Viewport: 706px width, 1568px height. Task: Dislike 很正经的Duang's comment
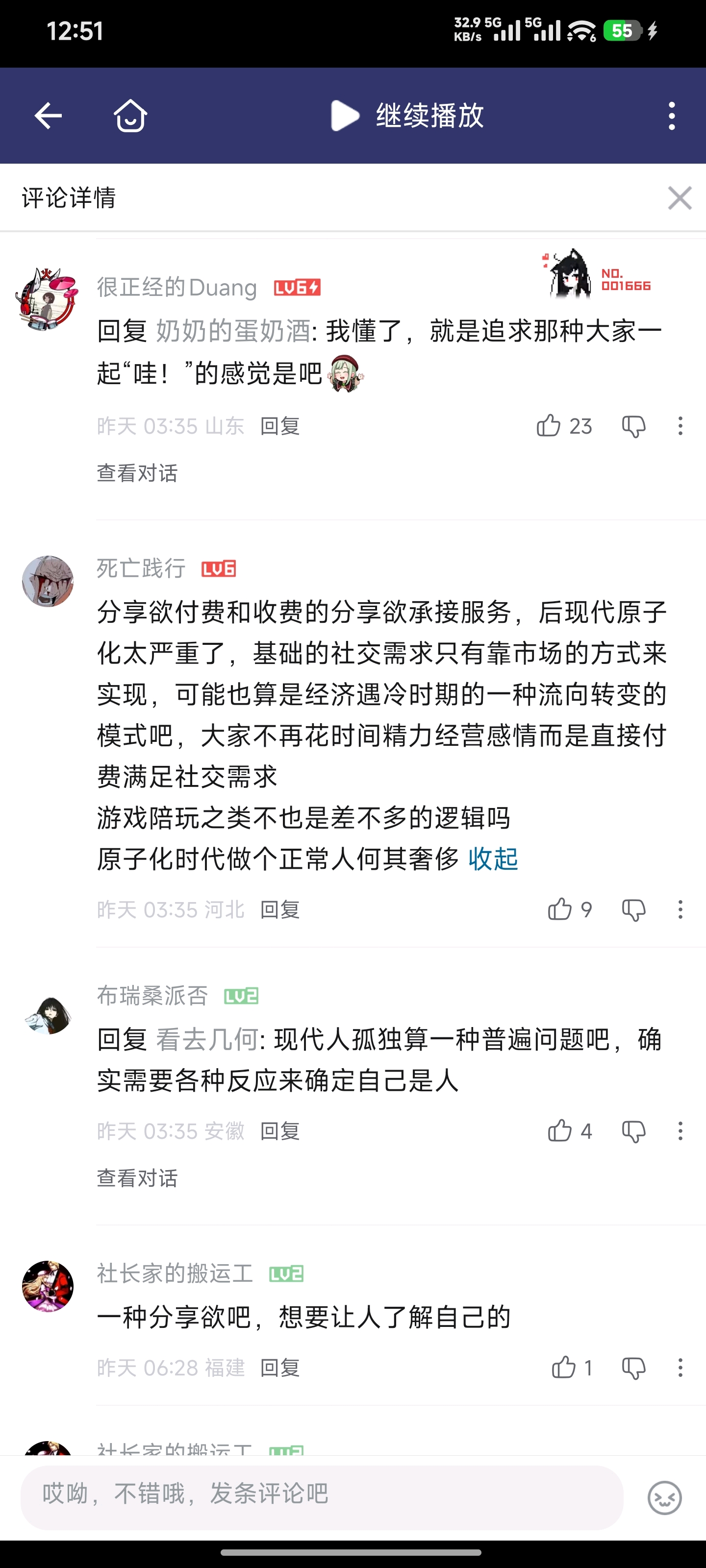coord(633,426)
